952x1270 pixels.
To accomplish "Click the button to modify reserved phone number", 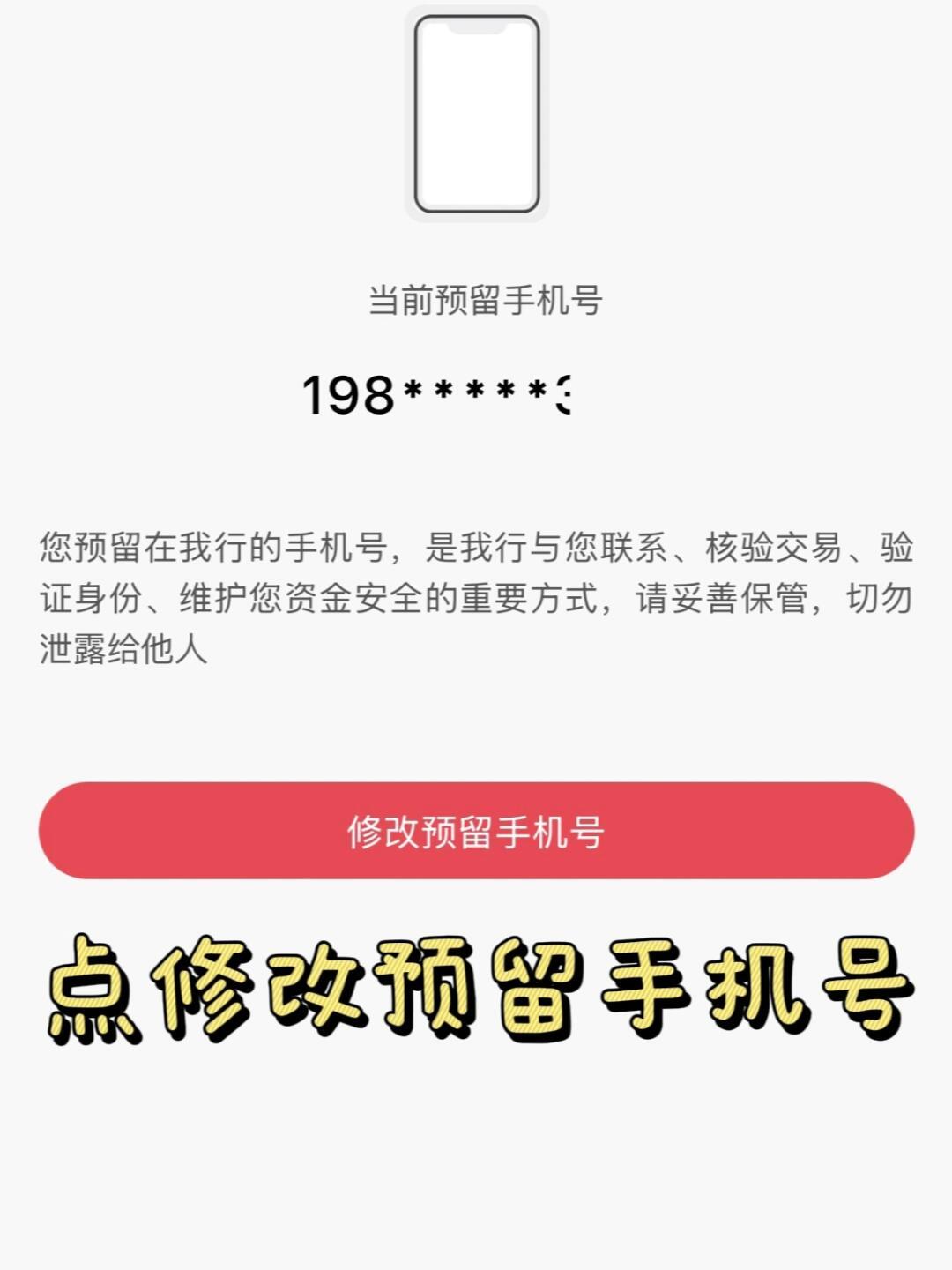I will pos(476,831).
